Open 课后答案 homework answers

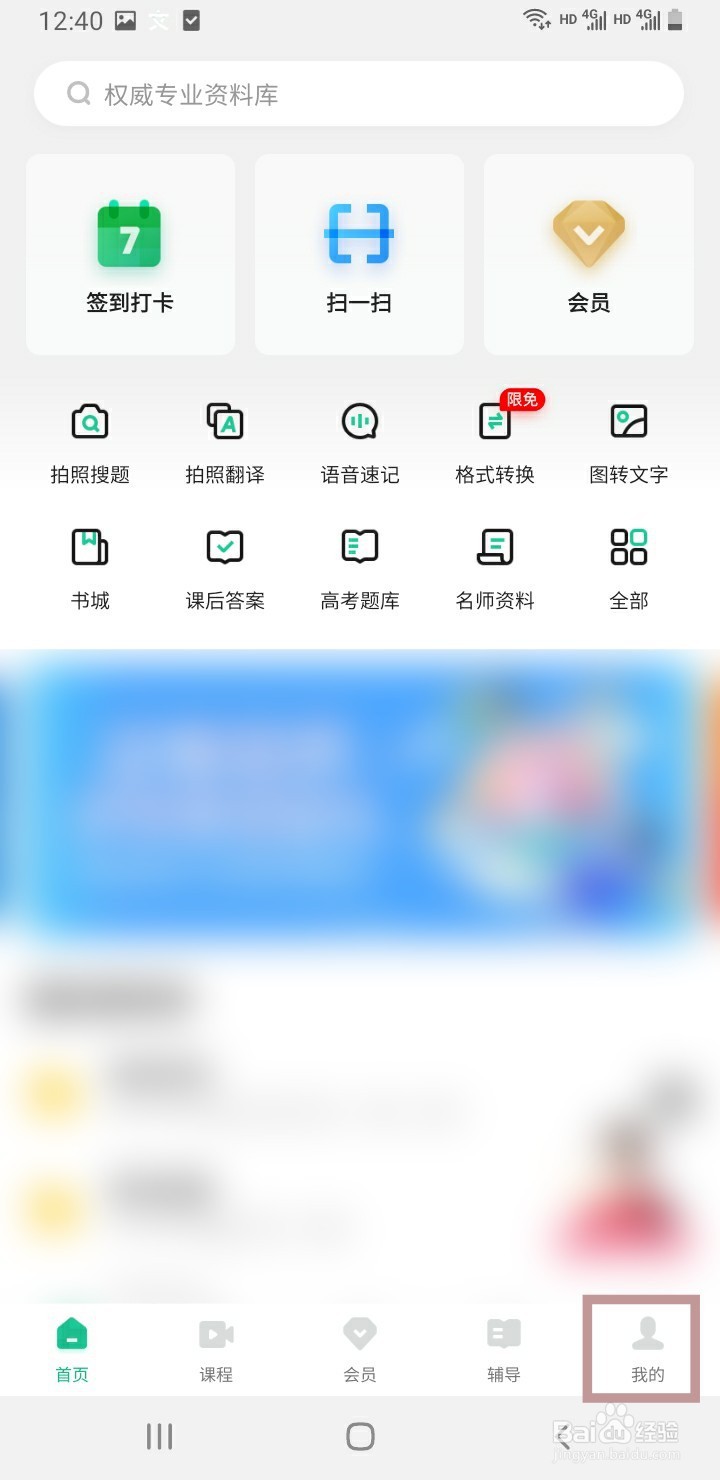(x=224, y=565)
